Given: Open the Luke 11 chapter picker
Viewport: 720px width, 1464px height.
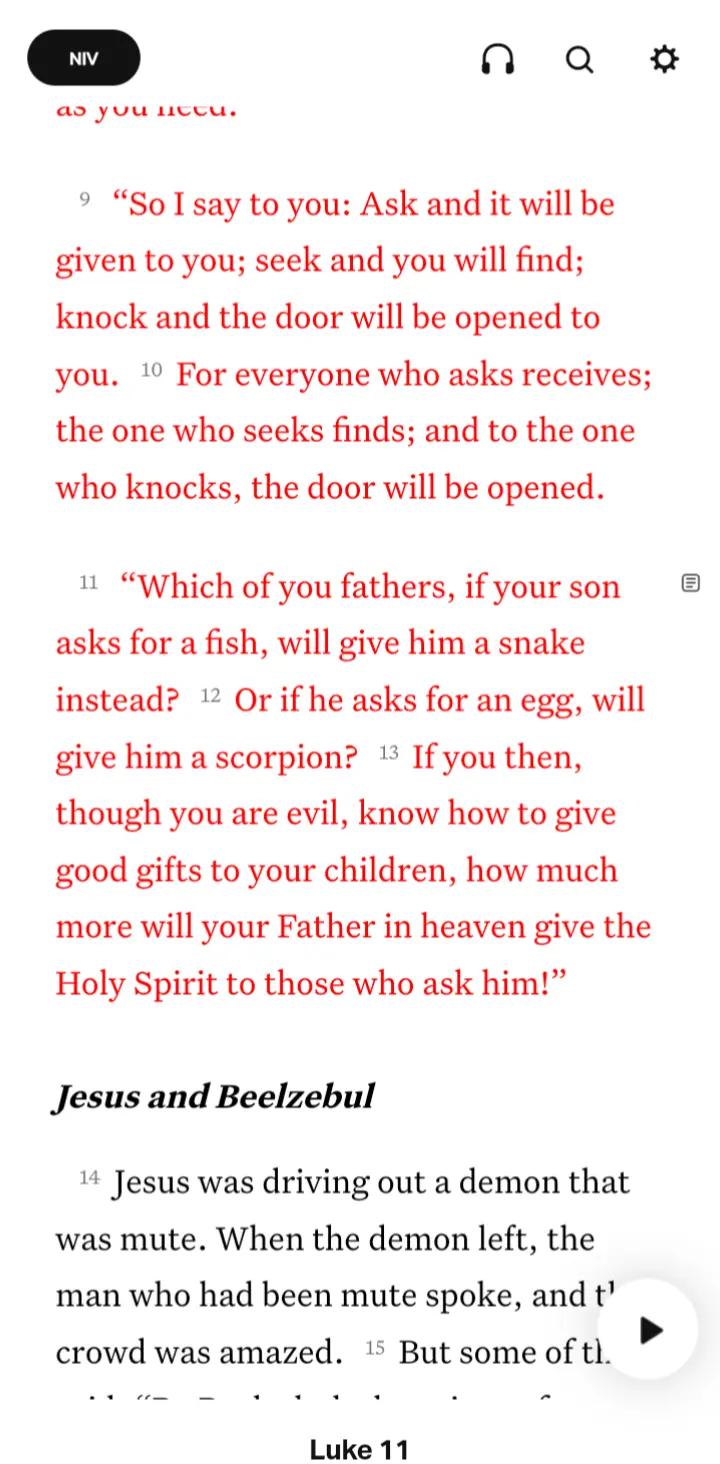Looking at the screenshot, I should 359,1450.
